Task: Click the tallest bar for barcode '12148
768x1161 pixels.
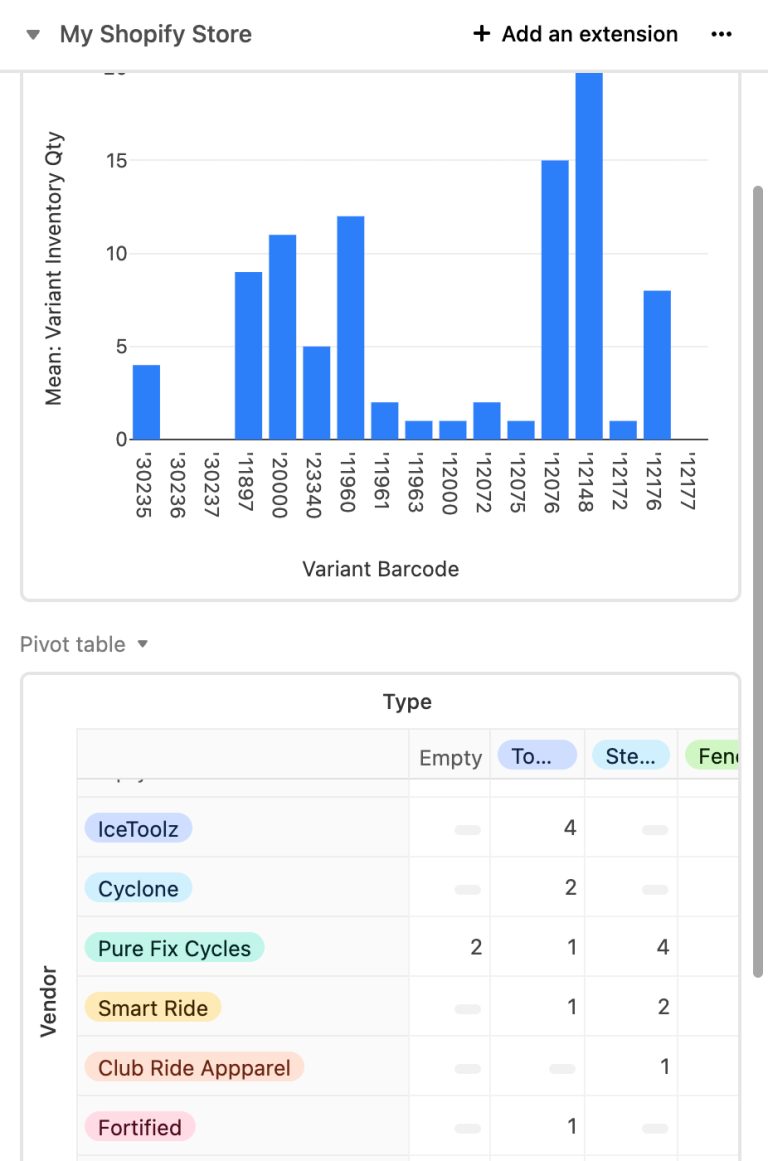Action: pos(588,250)
